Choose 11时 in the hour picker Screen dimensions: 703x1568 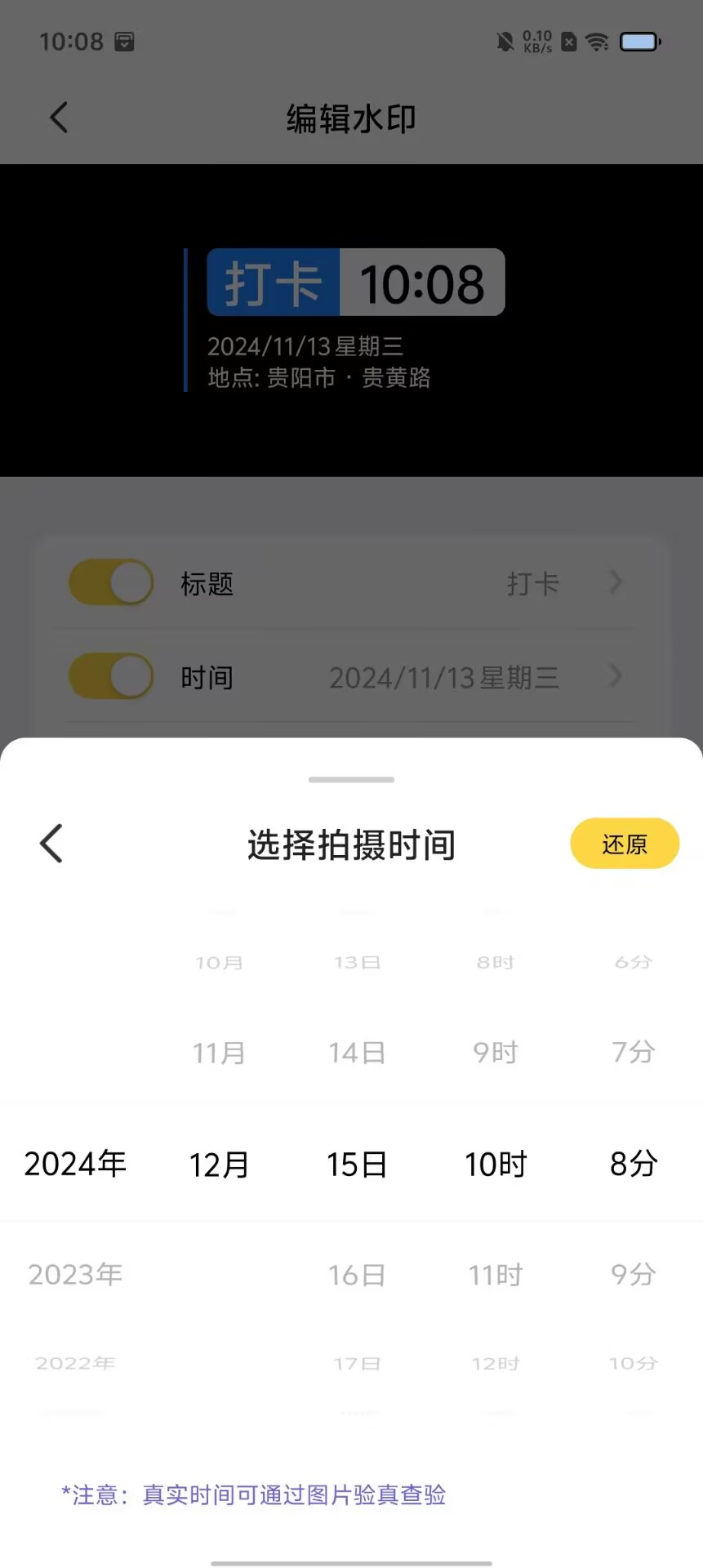[496, 1275]
